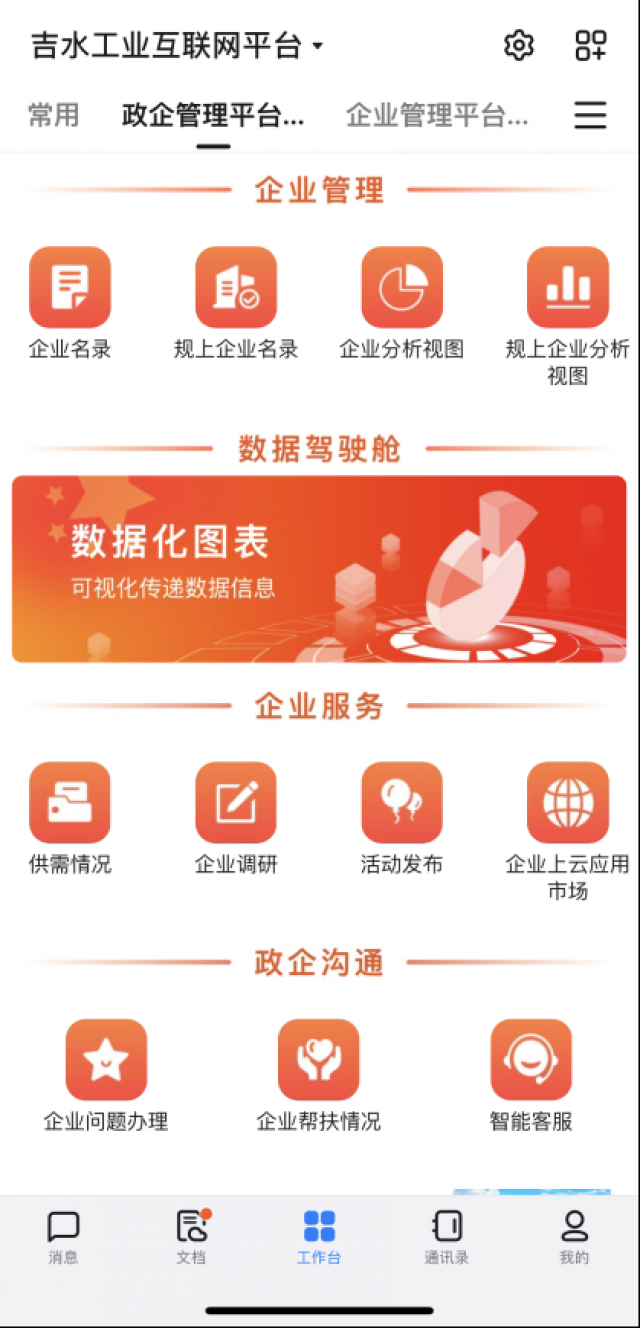Go to the 消息 tab
Image resolution: width=640 pixels, height=1328 pixels.
[63, 1238]
